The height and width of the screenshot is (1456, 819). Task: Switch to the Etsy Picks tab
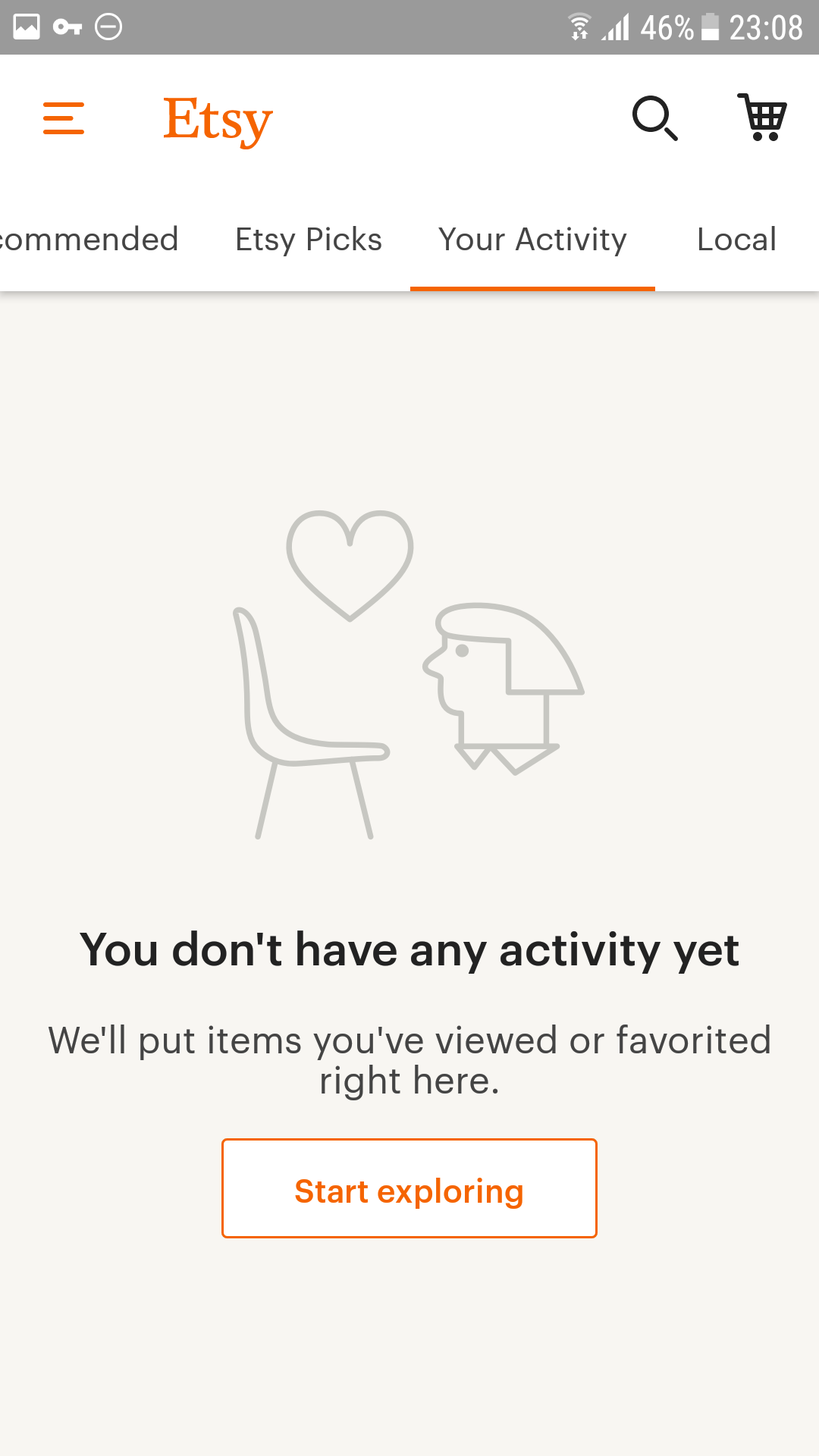(309, 240)
